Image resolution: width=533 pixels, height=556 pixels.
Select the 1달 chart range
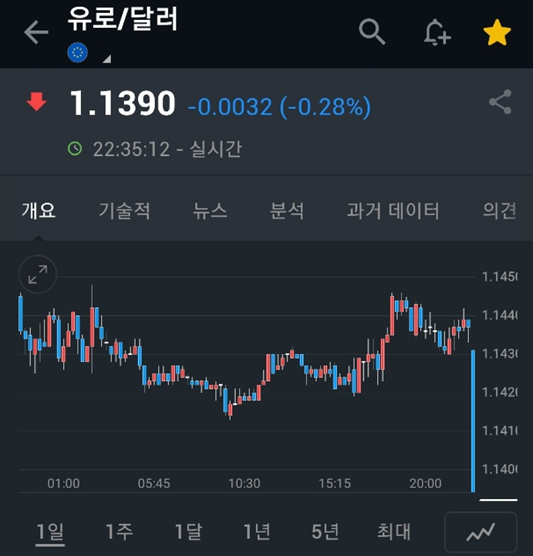(x=188, y=532)
